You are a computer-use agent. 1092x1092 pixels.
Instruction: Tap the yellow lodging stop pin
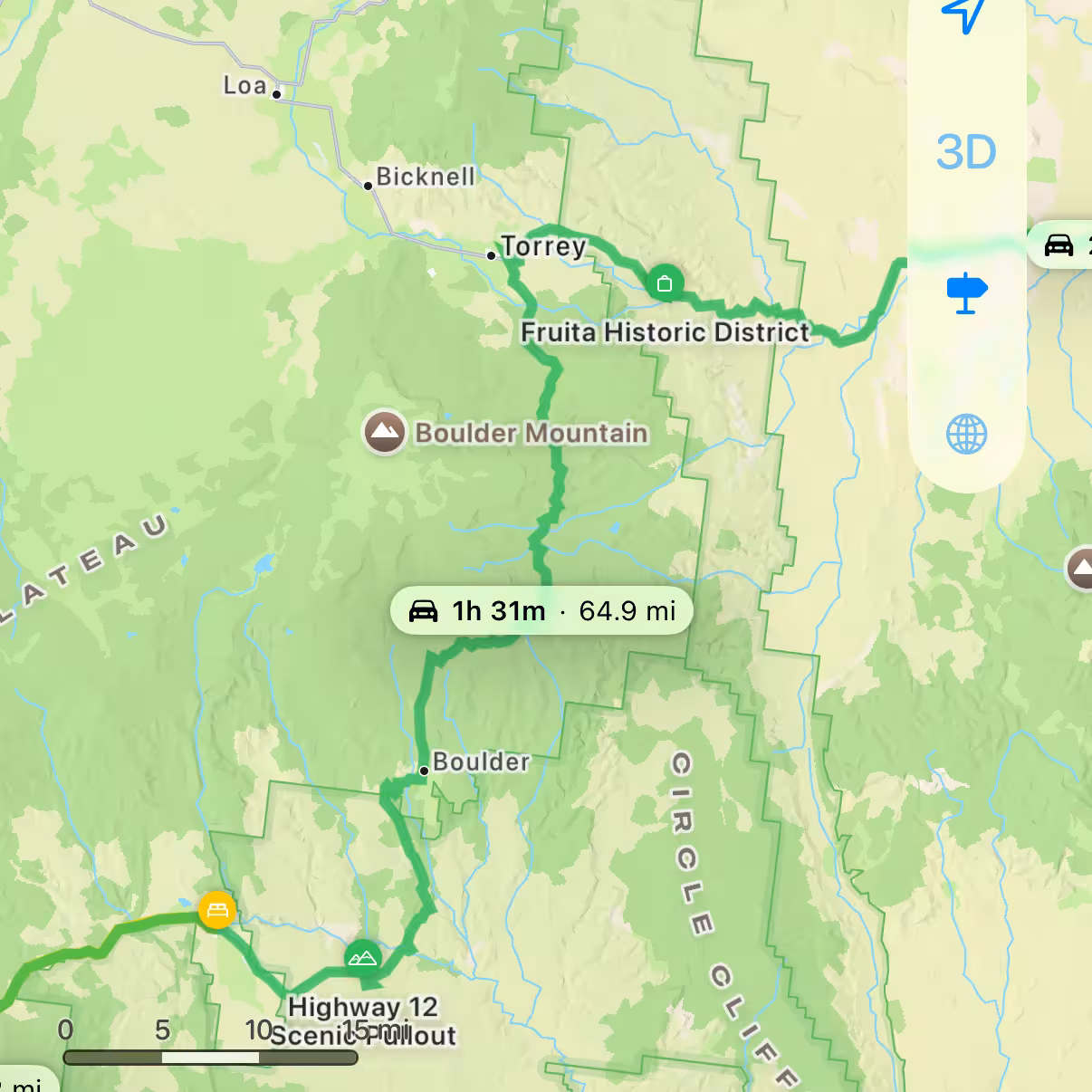(x=217, y=910)
